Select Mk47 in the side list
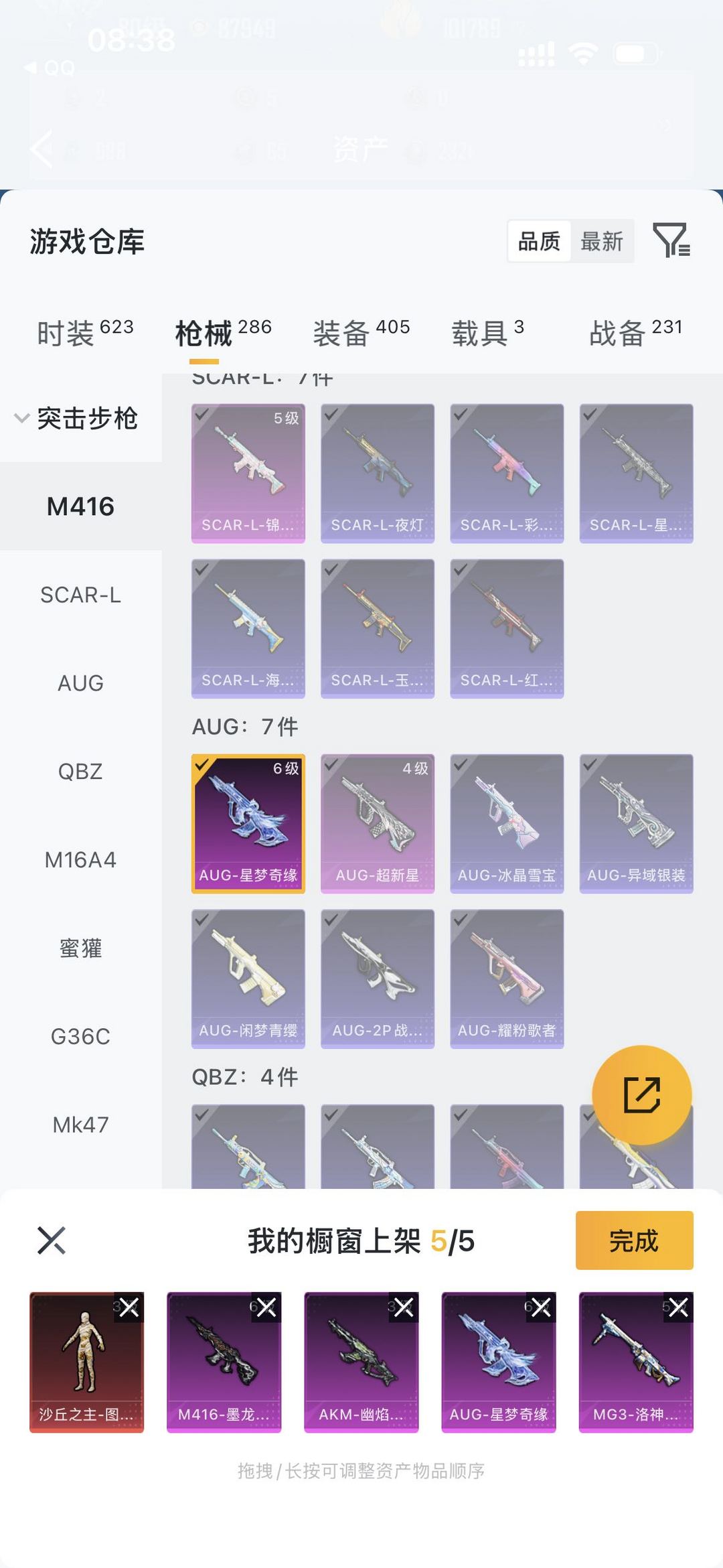The image size is (723, 1568). point(80,1125)
